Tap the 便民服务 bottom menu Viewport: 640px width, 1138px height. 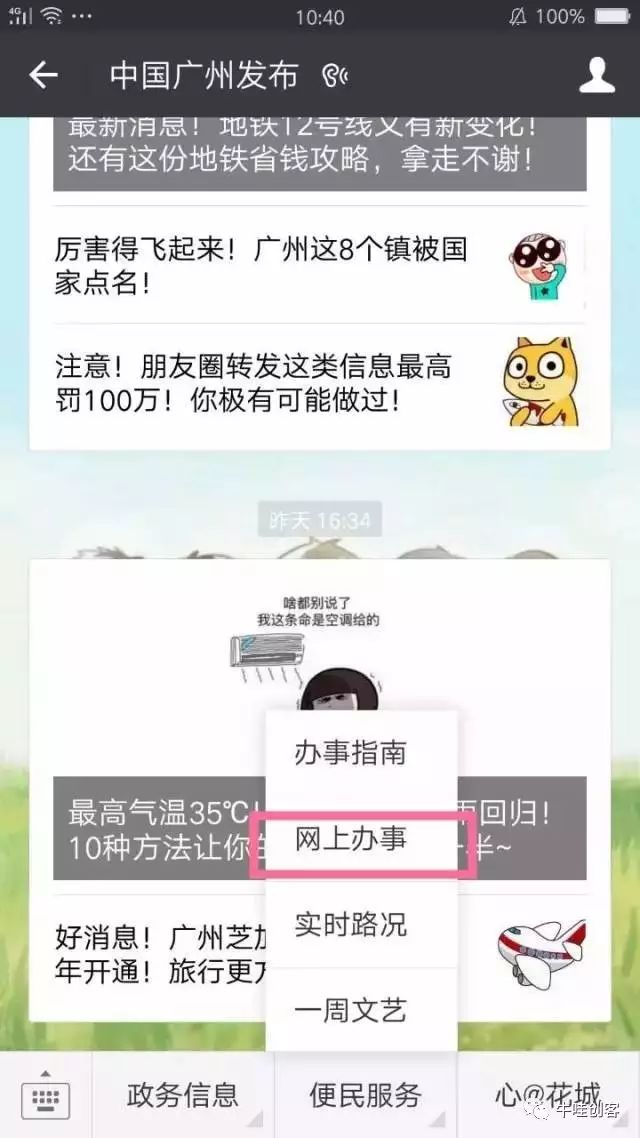click(365, 1095)
